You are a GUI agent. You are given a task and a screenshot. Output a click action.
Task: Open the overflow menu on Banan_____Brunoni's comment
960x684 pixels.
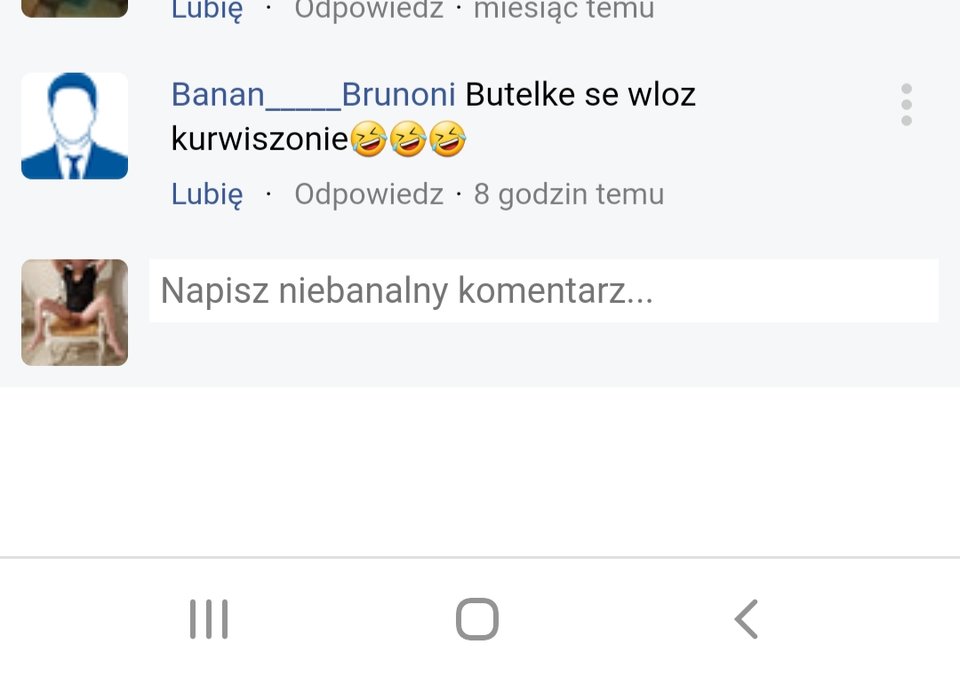coord(906,105)
